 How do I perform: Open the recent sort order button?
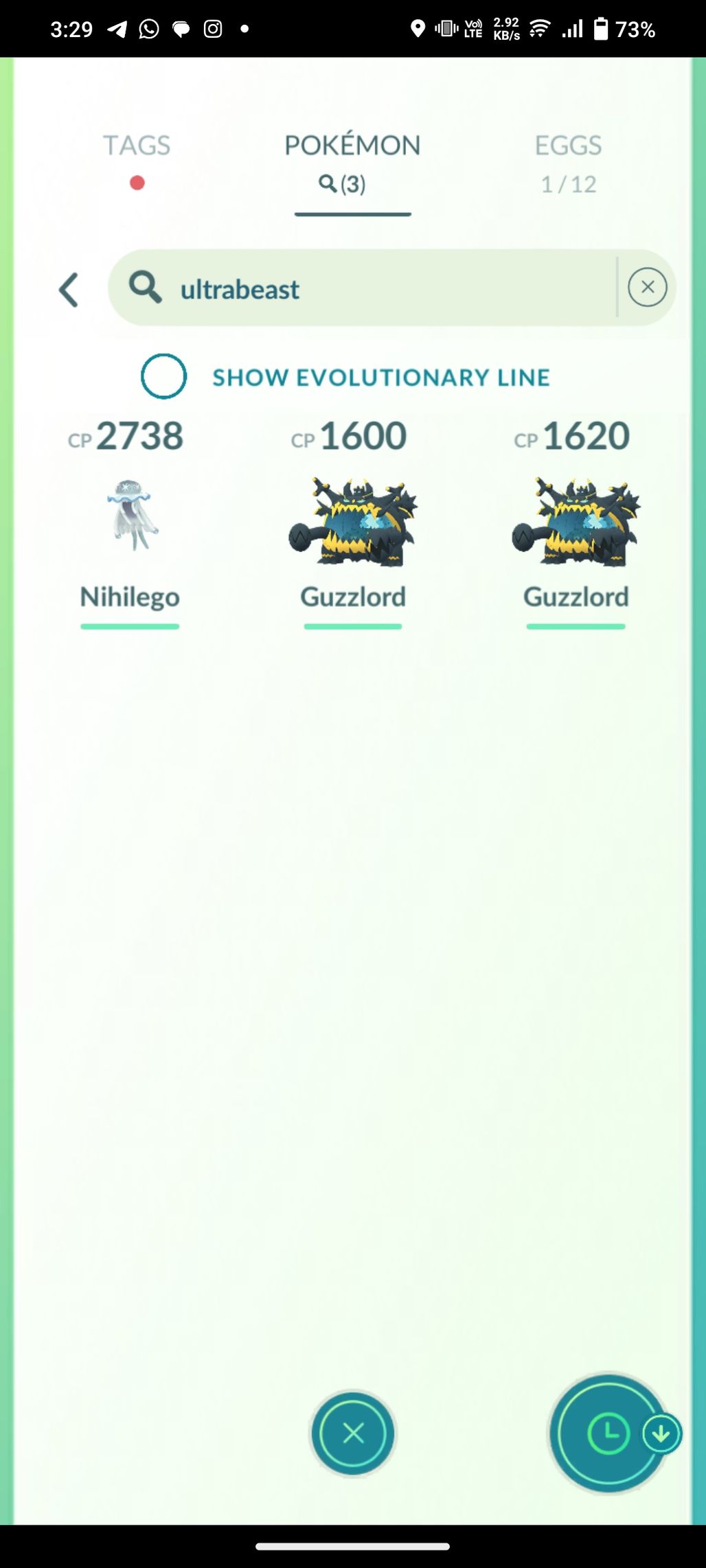click(608, 1433)
